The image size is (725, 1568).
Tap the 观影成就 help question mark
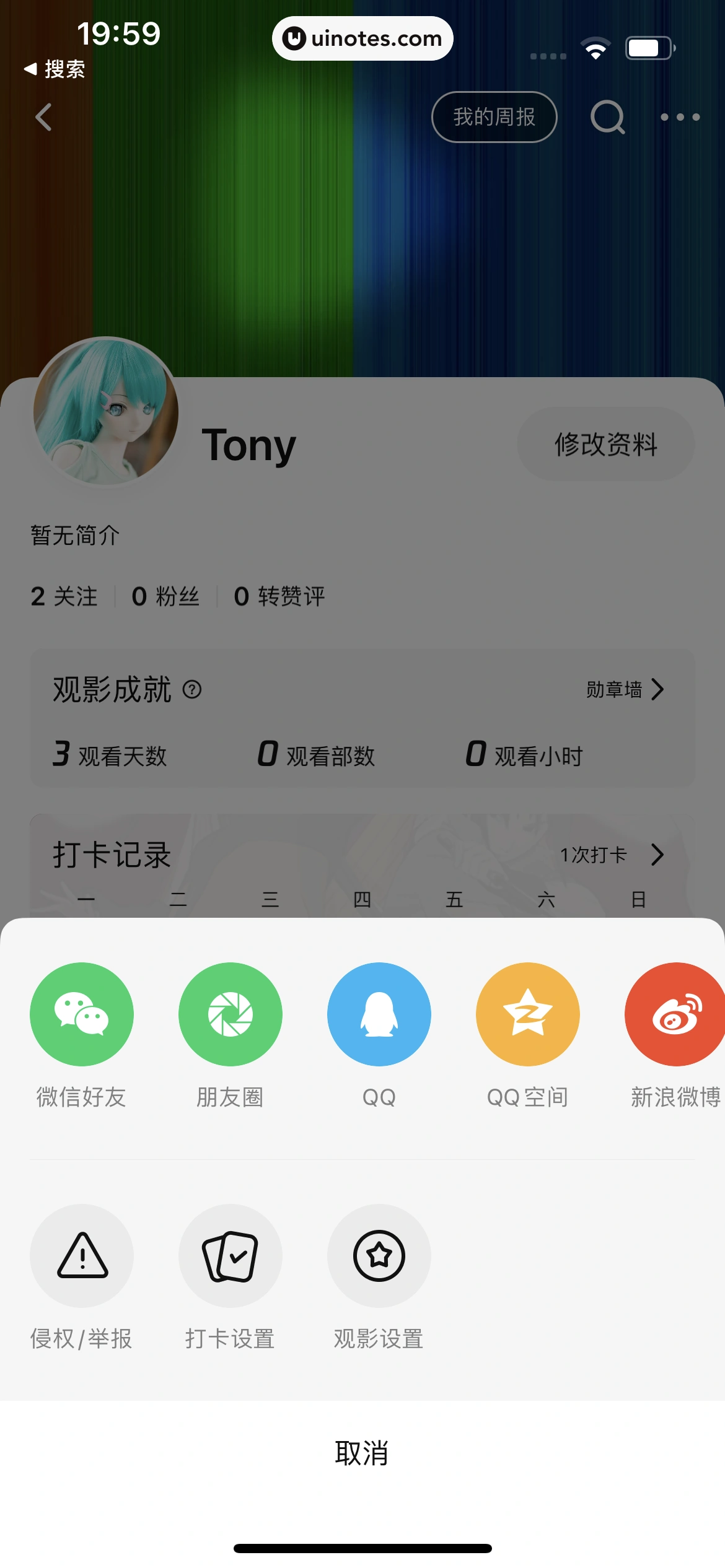tap(193, 689)
